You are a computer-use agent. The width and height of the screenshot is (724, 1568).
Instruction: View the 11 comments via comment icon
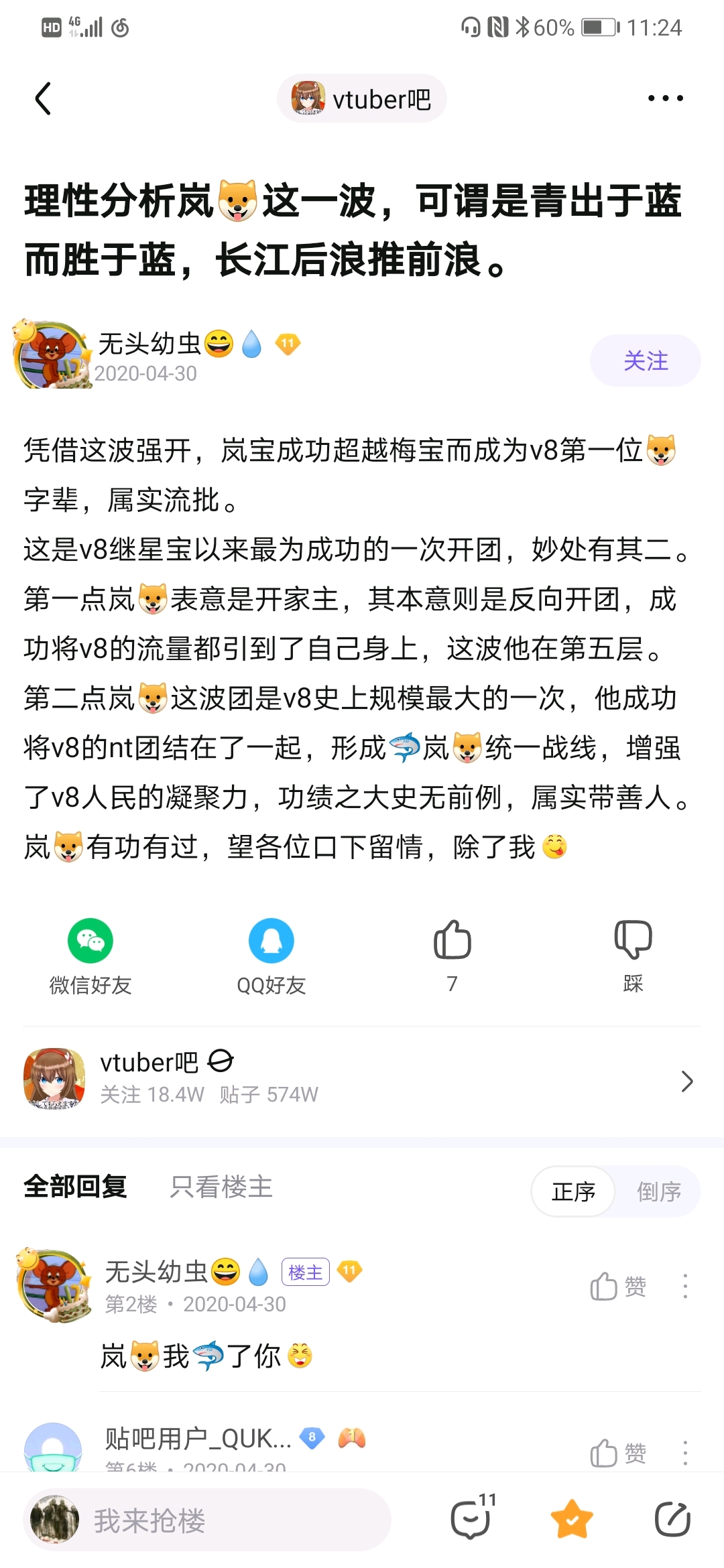coord(471,1519)
